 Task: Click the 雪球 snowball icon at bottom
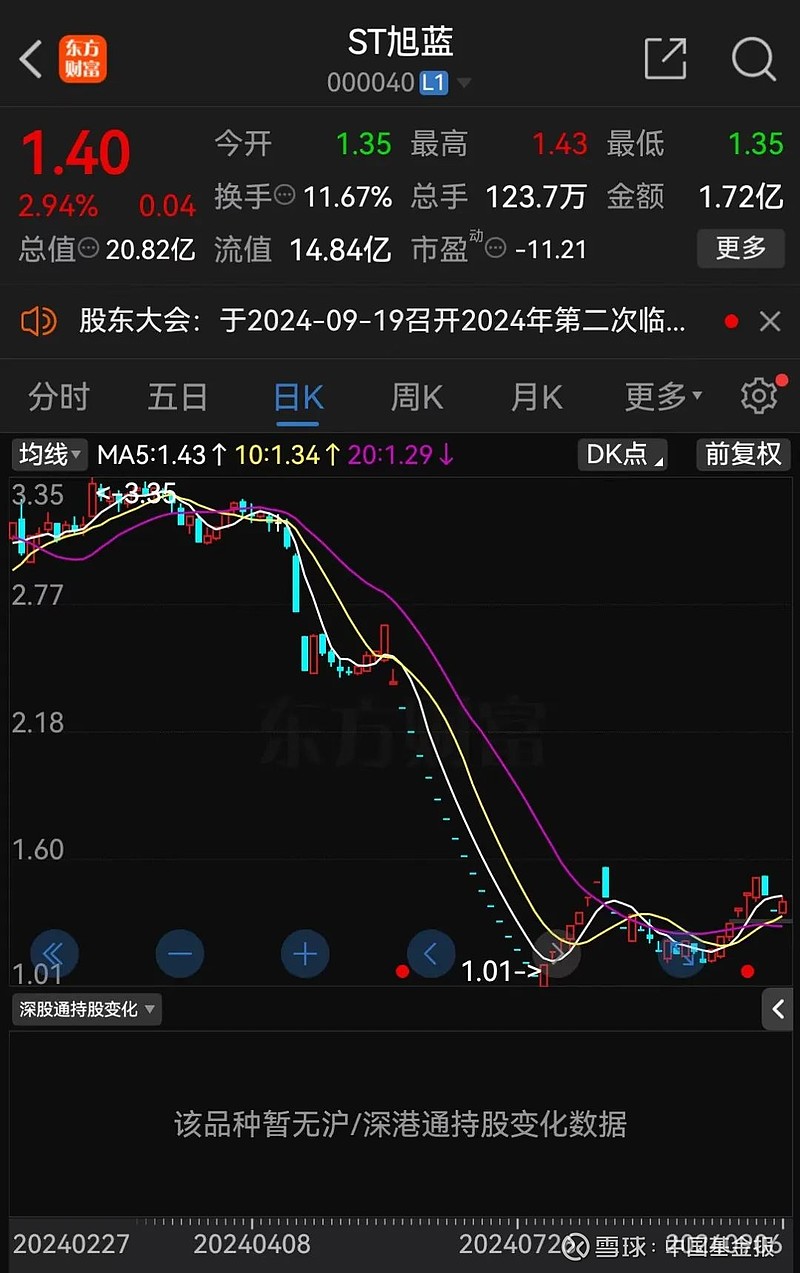click(575, 1246)
